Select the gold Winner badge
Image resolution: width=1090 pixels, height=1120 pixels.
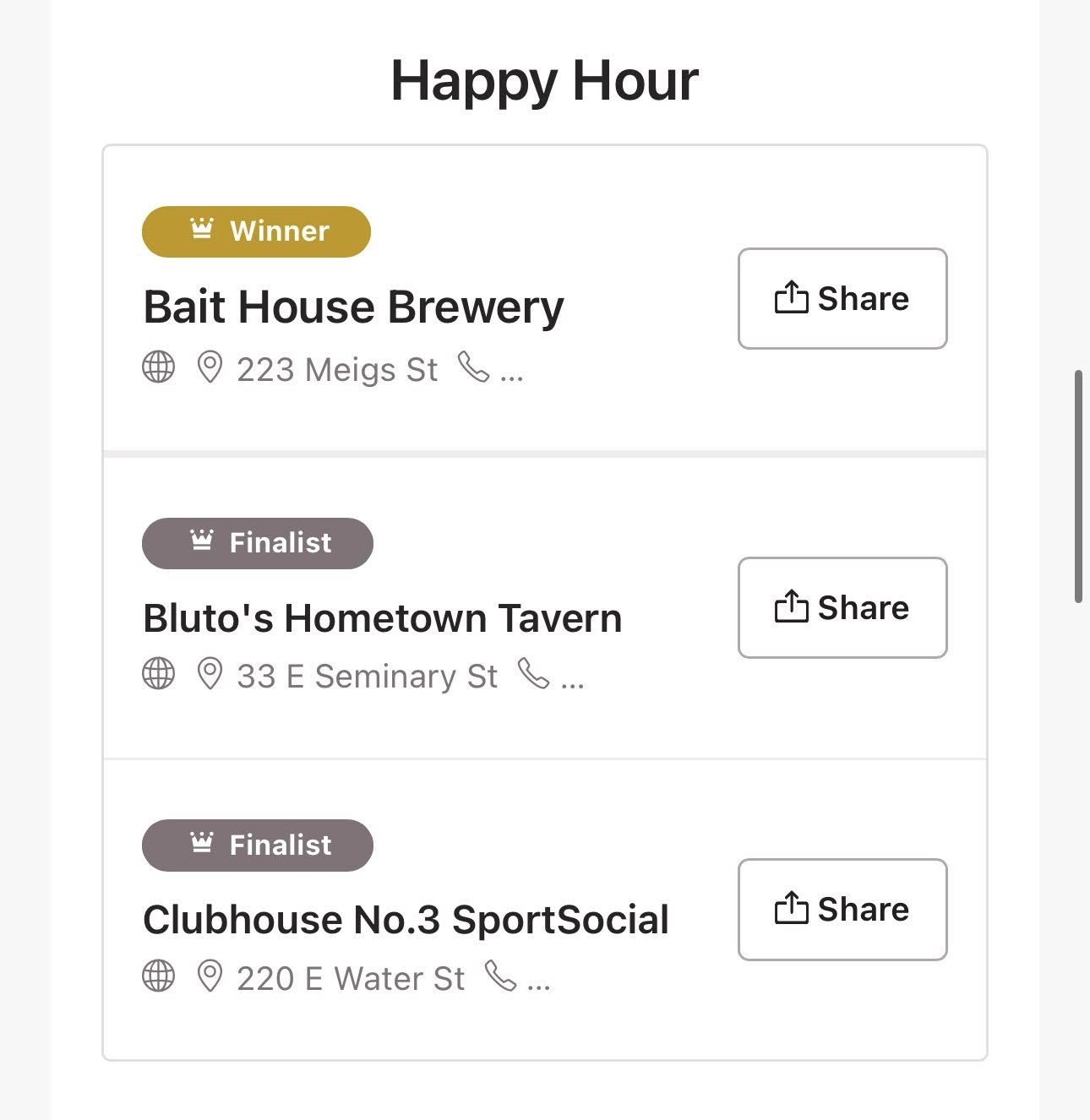[256, 231]
